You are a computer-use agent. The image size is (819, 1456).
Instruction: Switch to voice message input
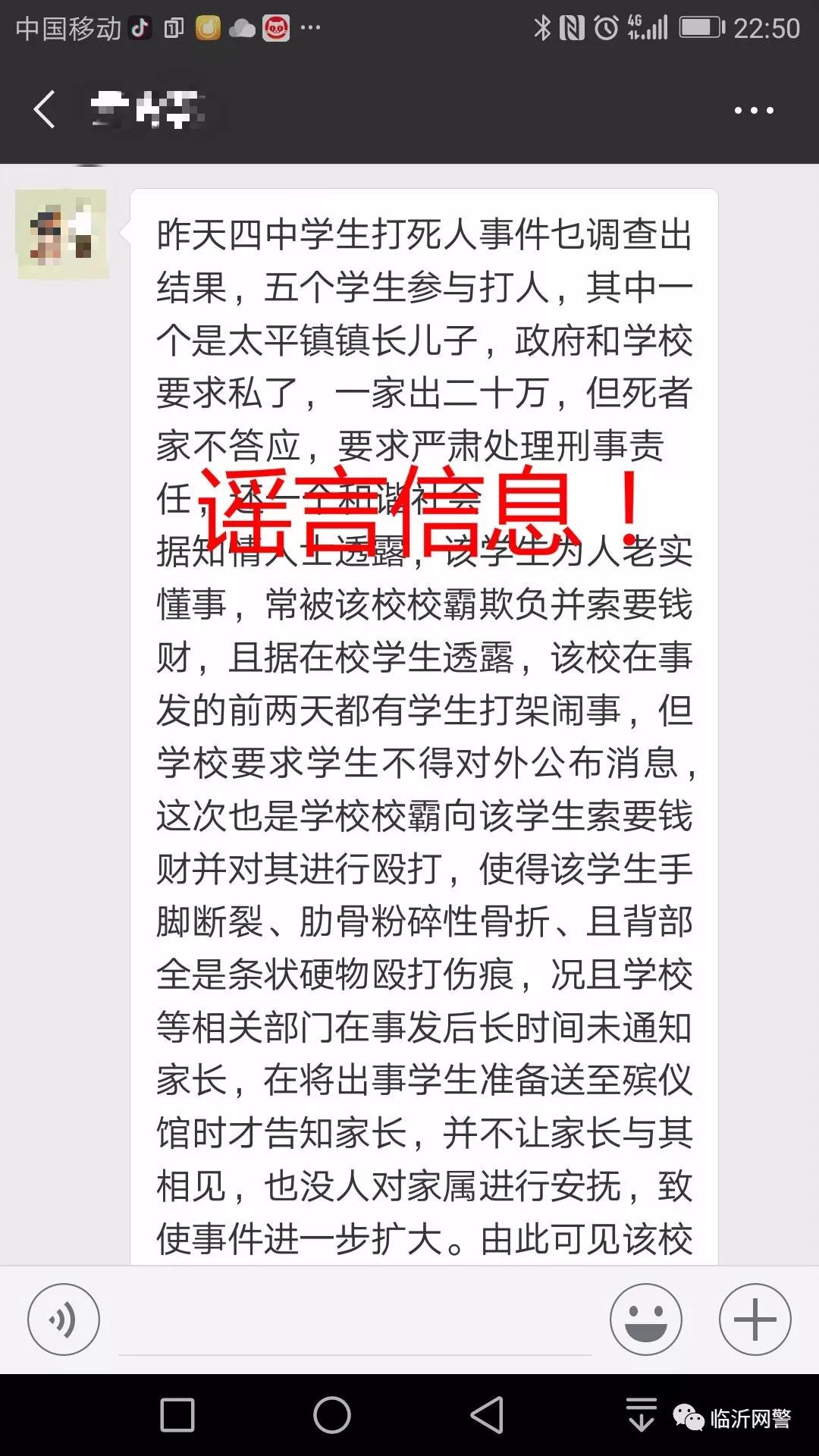[x=64, y=1319]
